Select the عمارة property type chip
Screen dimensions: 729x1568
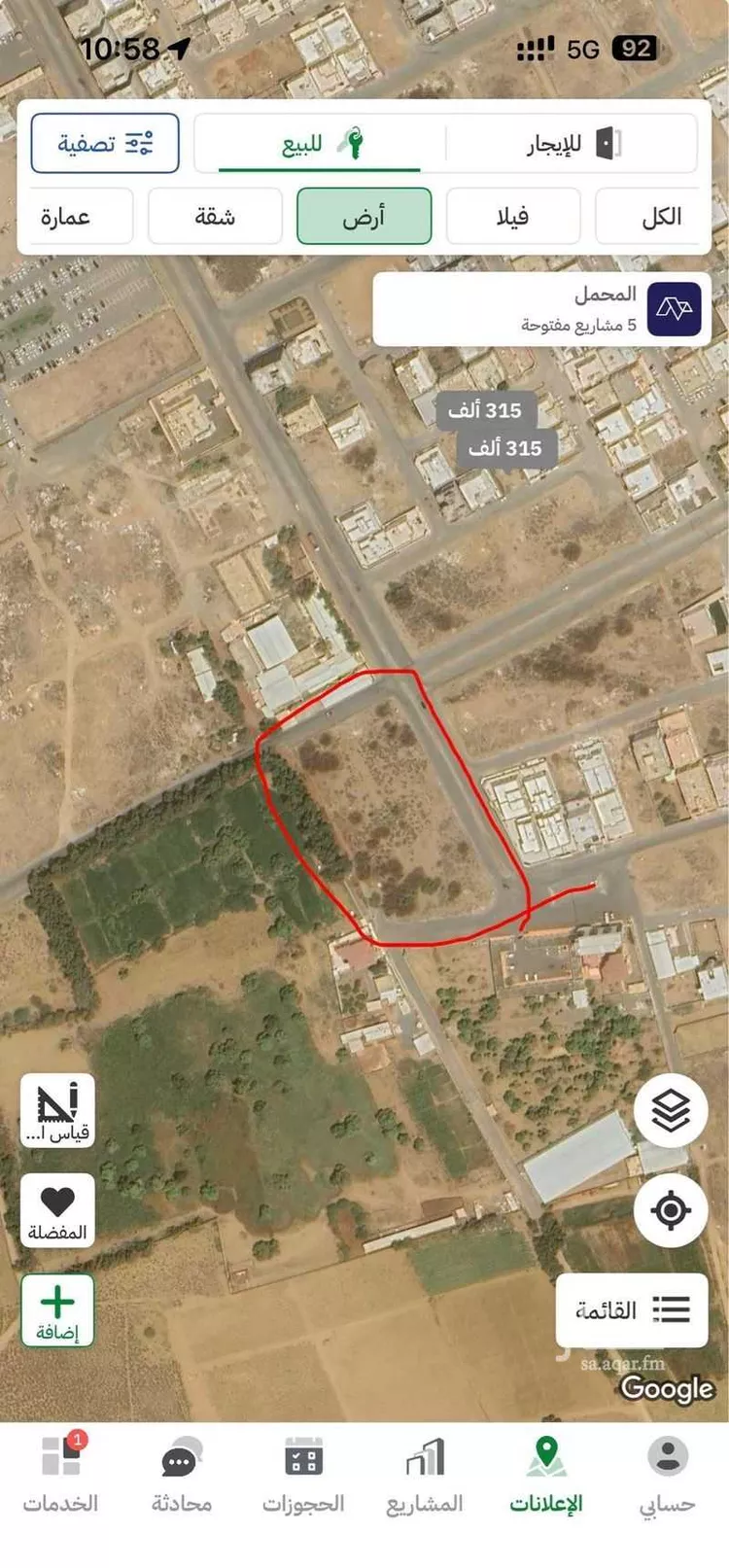click(x=66, y=216)
